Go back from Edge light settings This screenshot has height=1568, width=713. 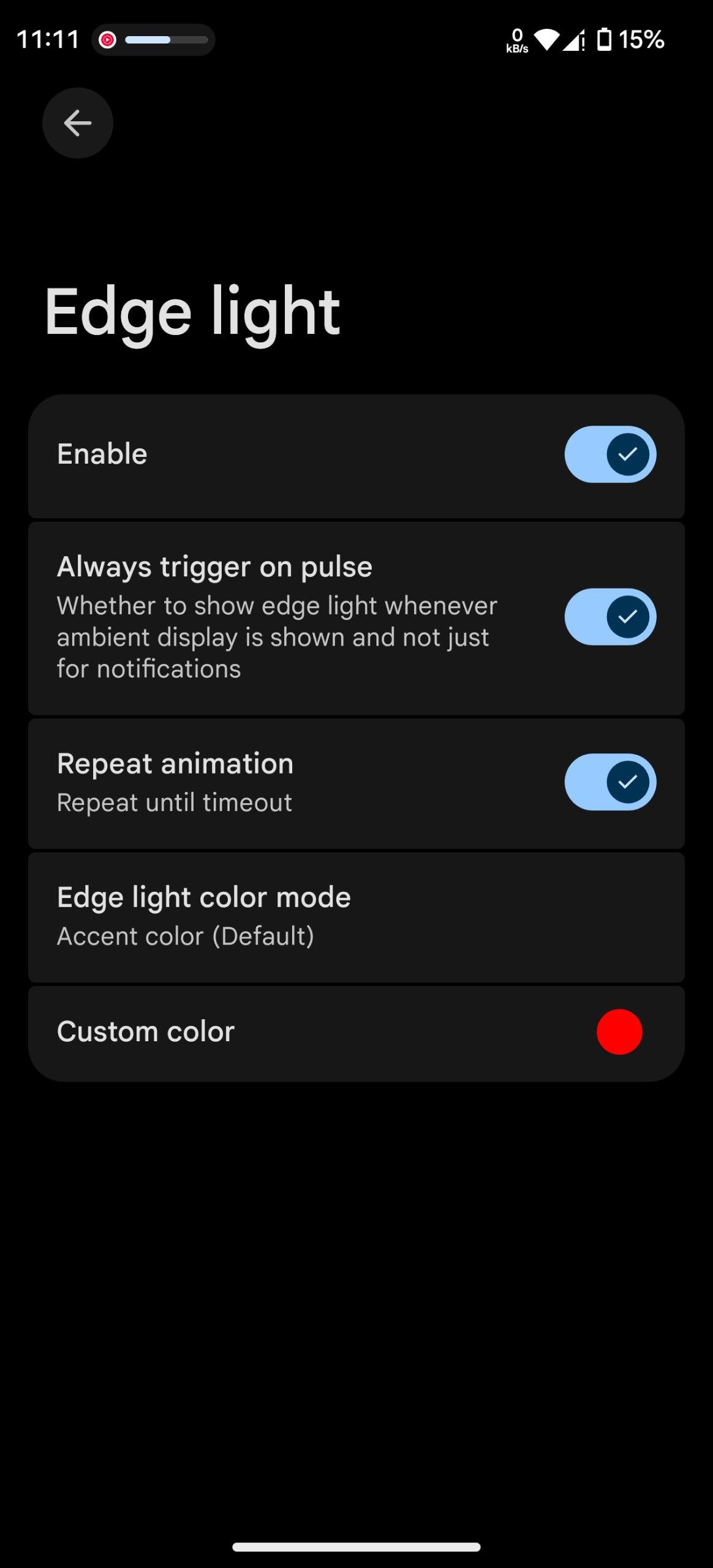77,123
